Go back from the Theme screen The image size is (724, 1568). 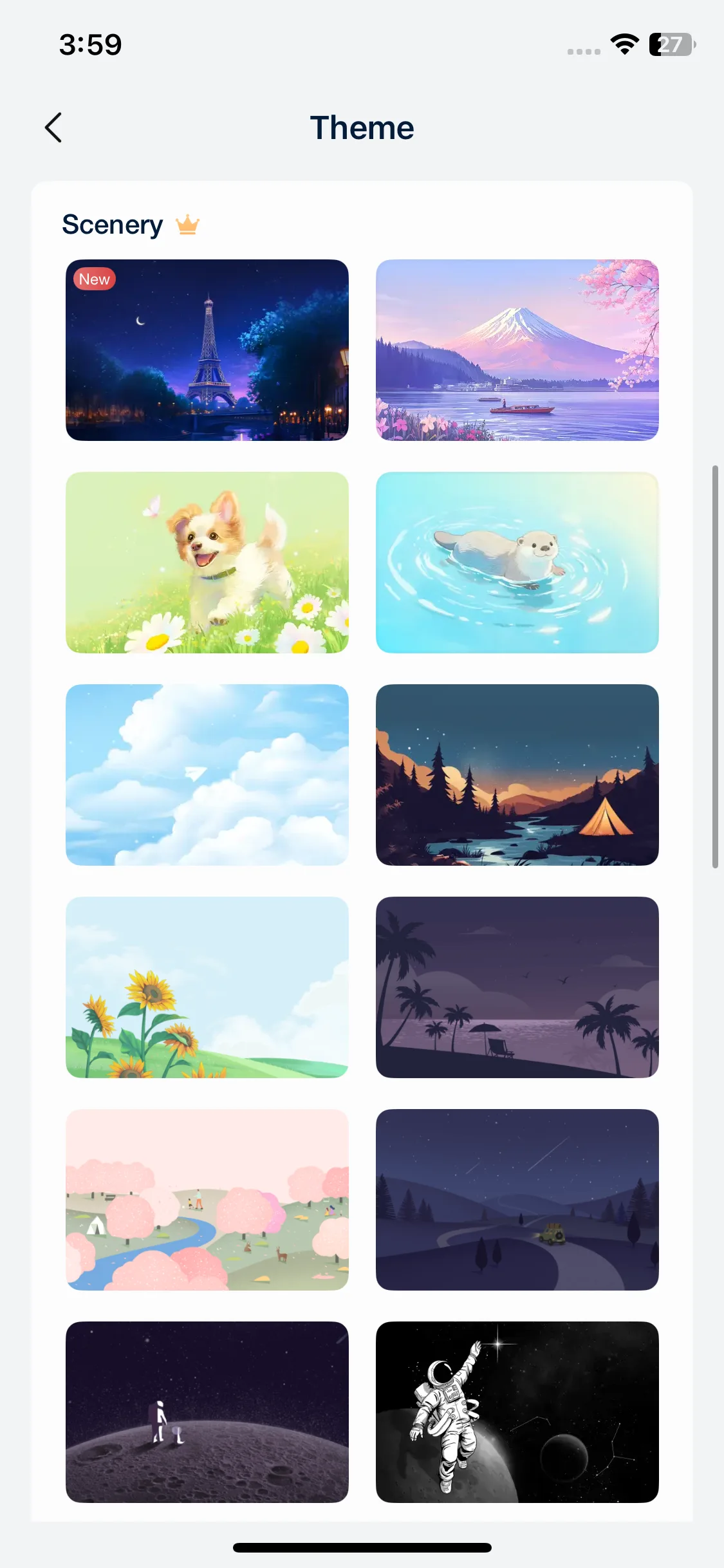point(54,127)
